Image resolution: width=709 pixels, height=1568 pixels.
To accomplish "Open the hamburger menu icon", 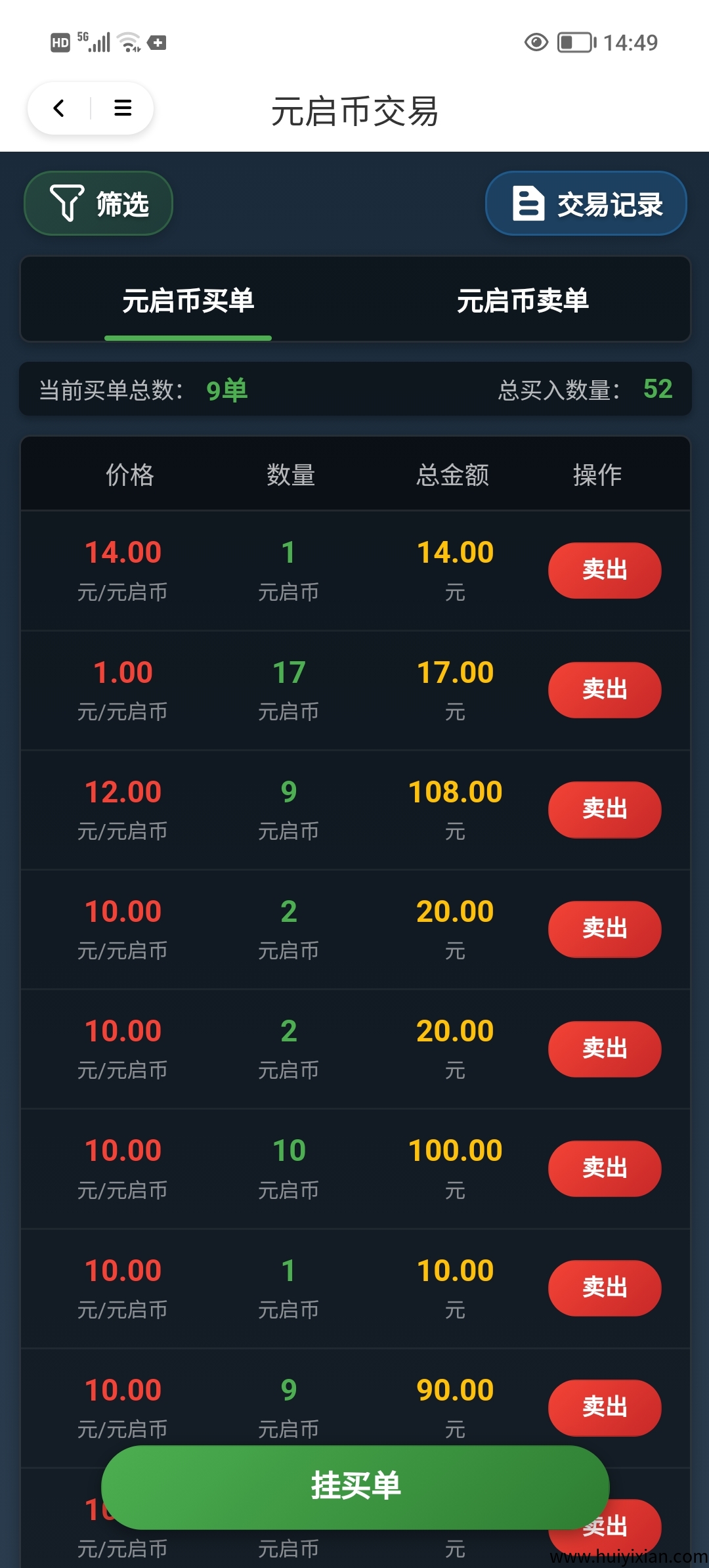I will 123,108.
